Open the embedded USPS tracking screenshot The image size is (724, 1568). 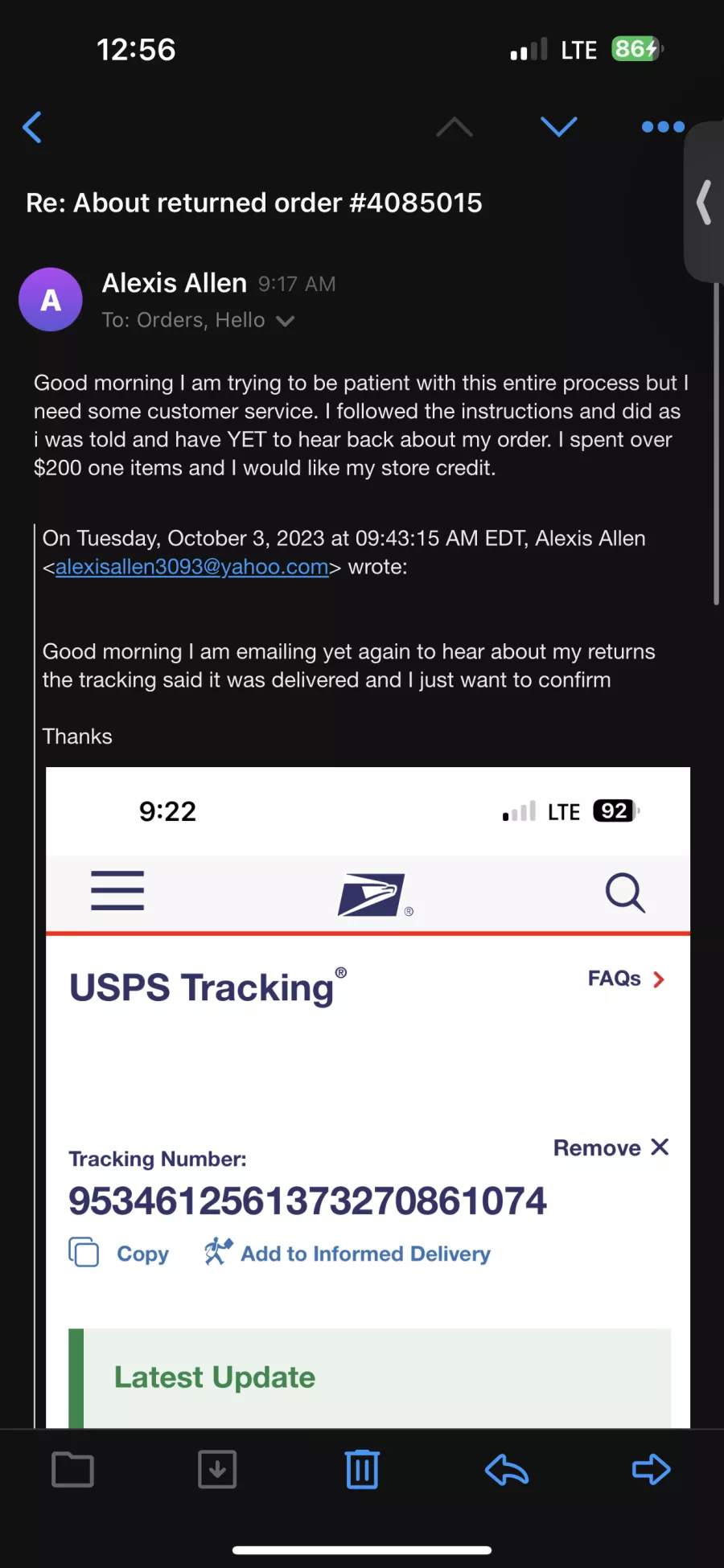(x=368, y=1094)
